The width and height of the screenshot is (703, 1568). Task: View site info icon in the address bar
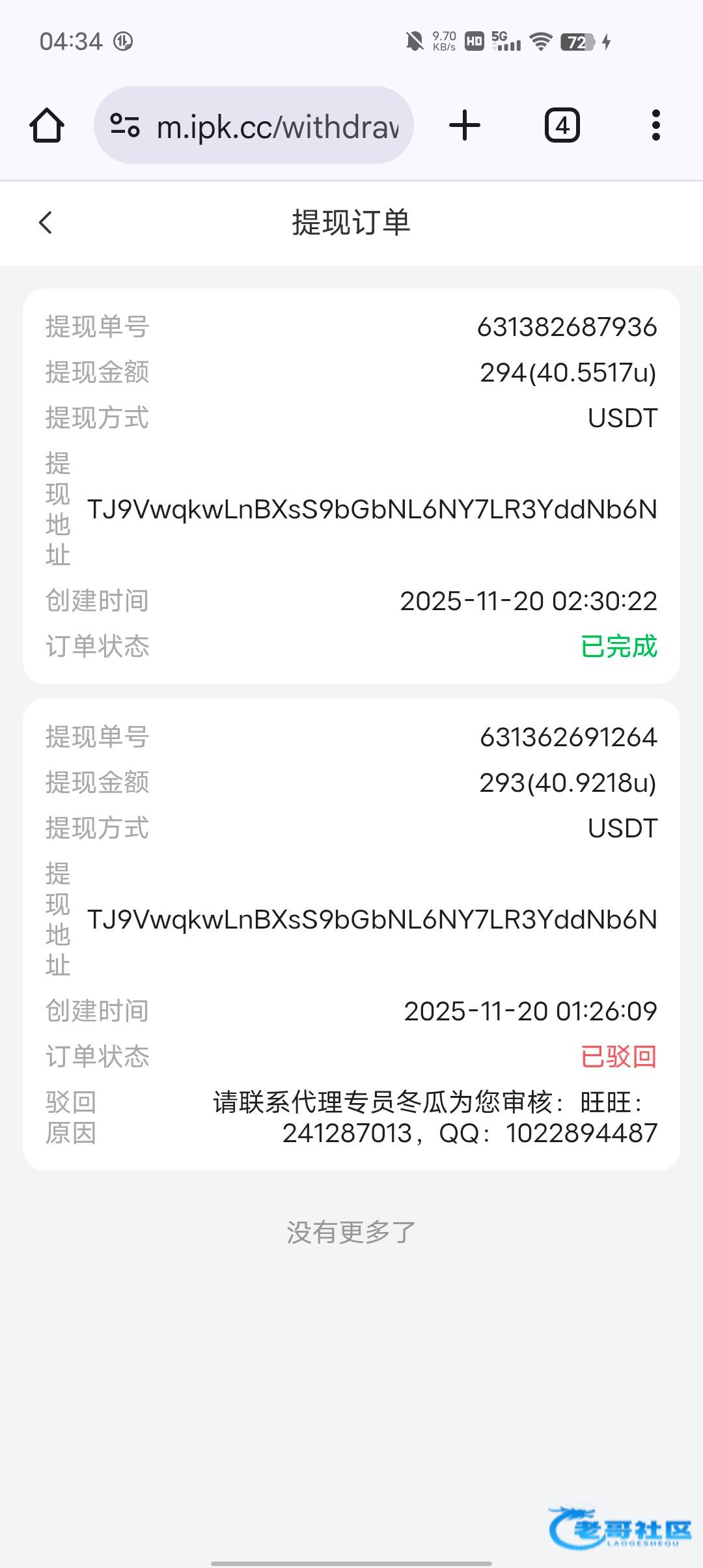(x=125, y=125)
